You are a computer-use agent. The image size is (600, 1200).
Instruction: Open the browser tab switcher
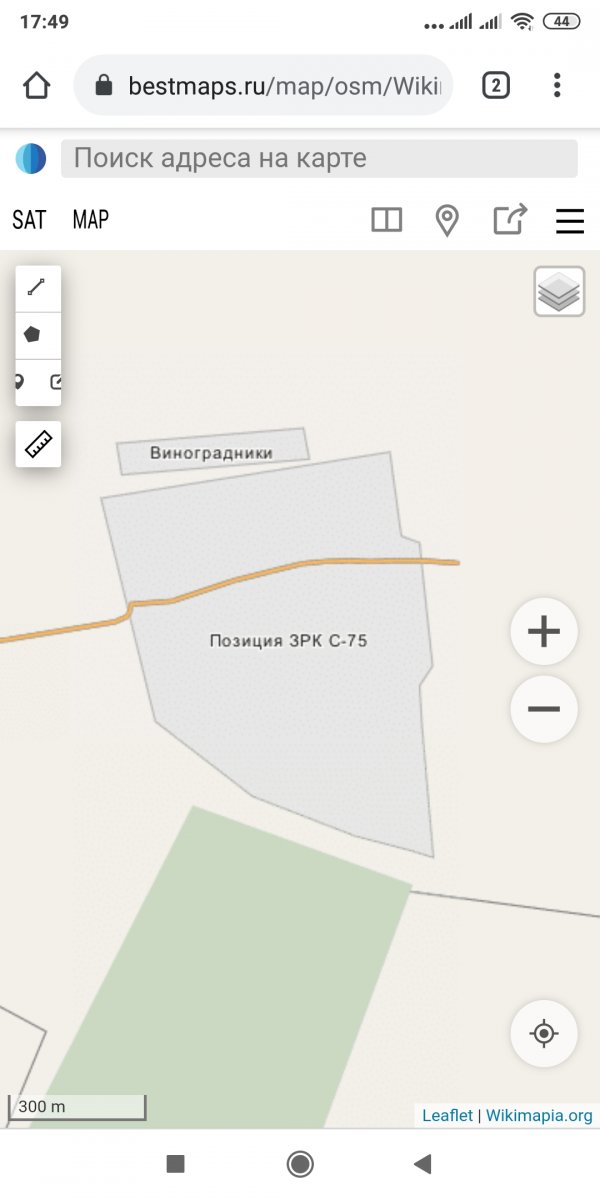click(495, 86)
